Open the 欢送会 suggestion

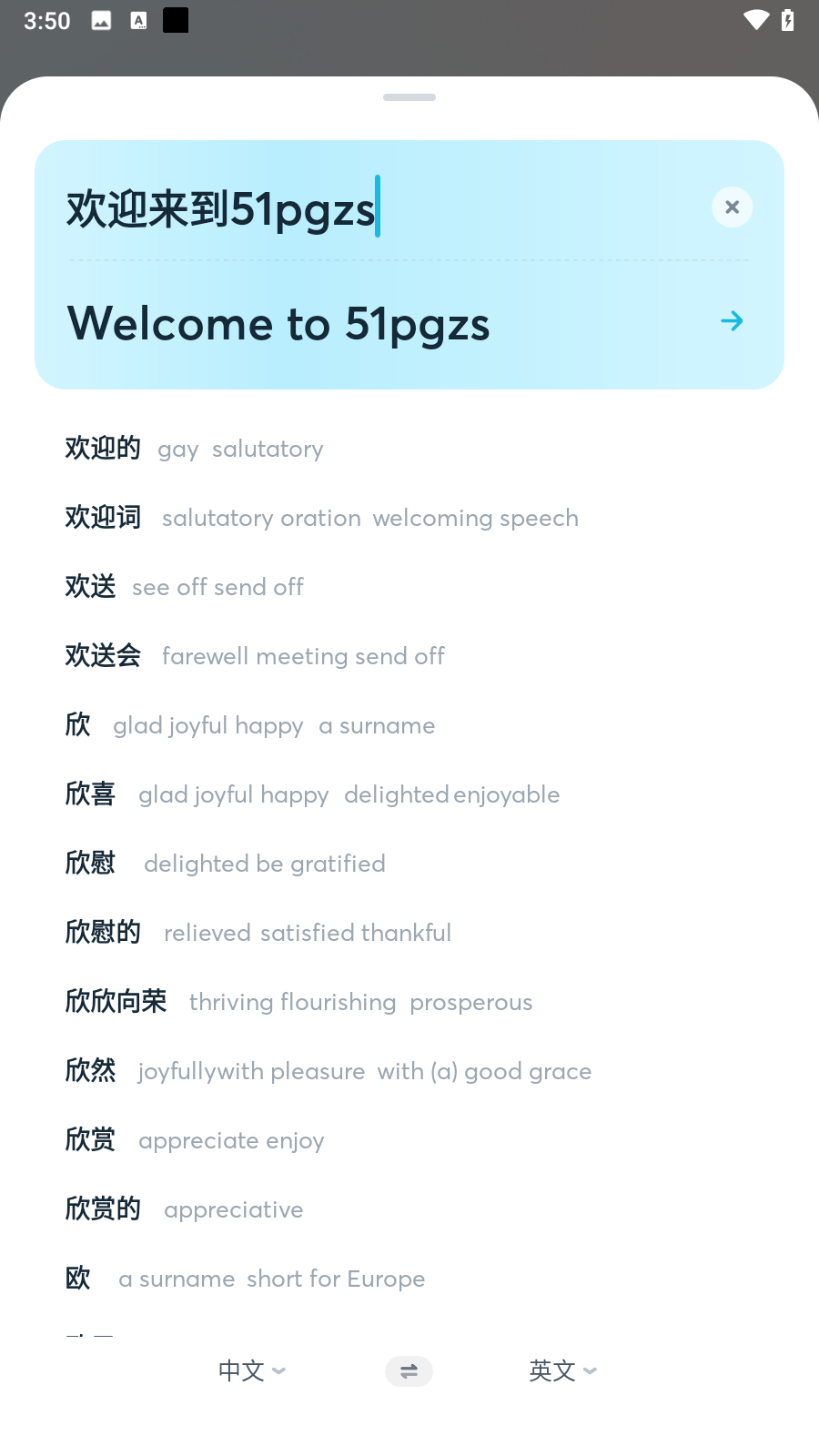coord(255,656)
